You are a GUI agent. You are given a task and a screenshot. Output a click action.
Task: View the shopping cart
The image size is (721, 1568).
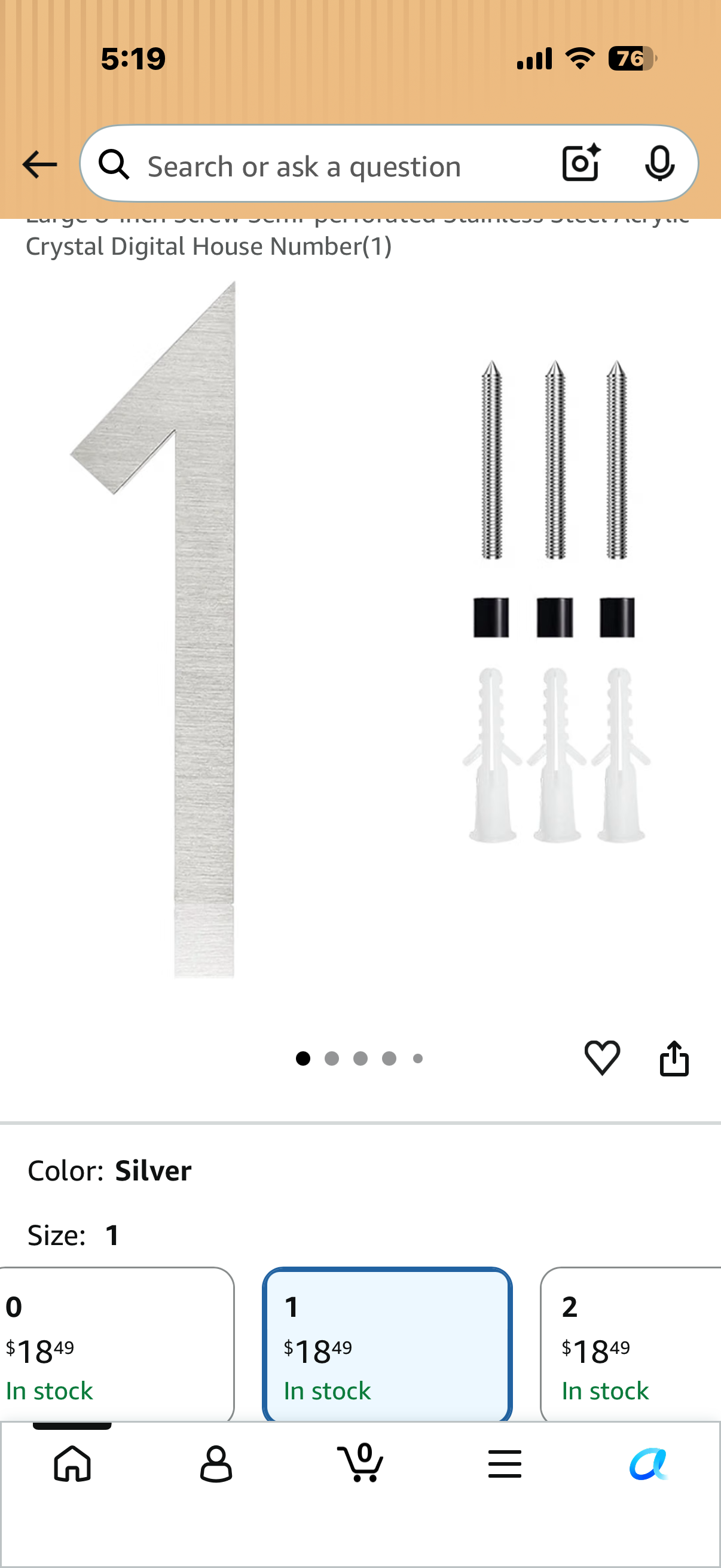click(x=360, y=1462)
